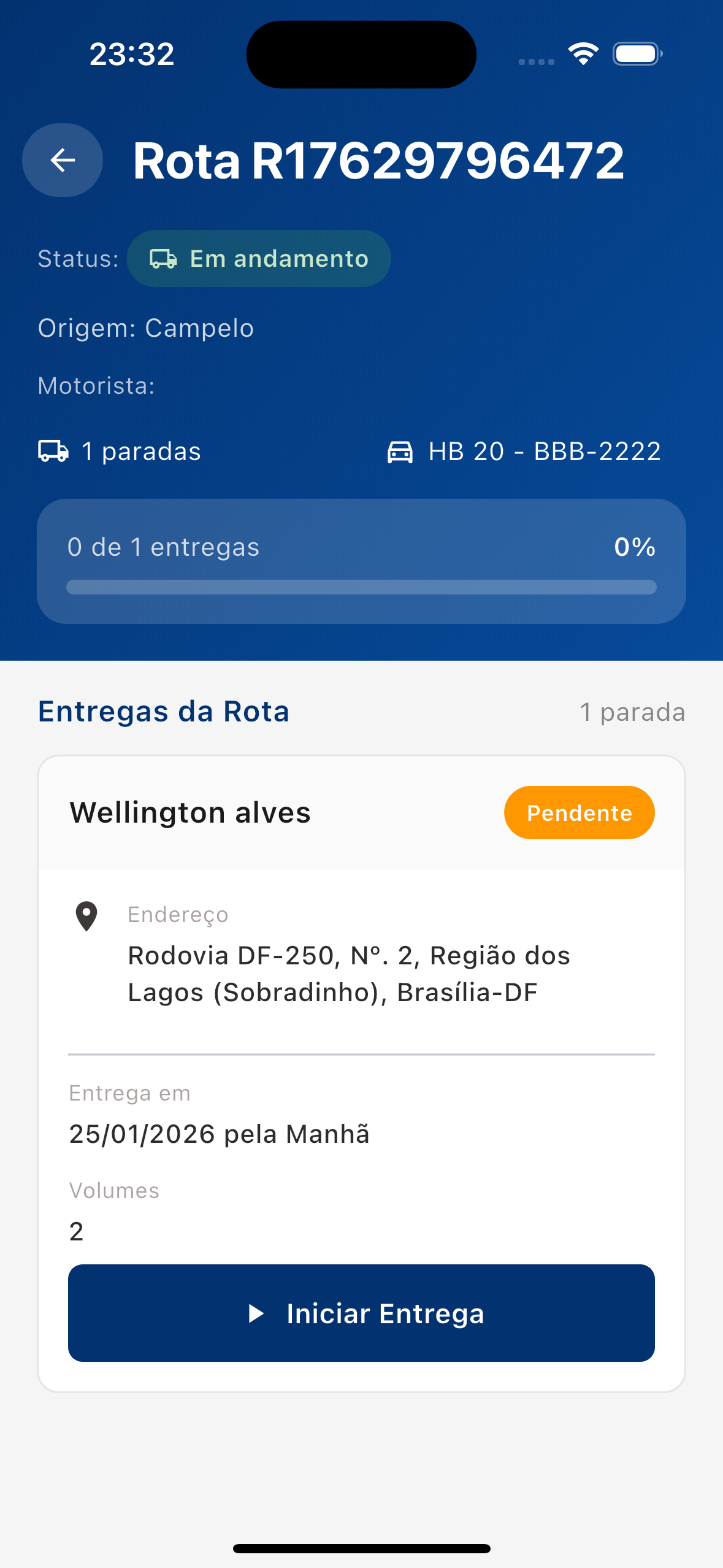Toggle the Pendente status on Wellington alves
Screen dimensions: 723x1568
[579, 812]
